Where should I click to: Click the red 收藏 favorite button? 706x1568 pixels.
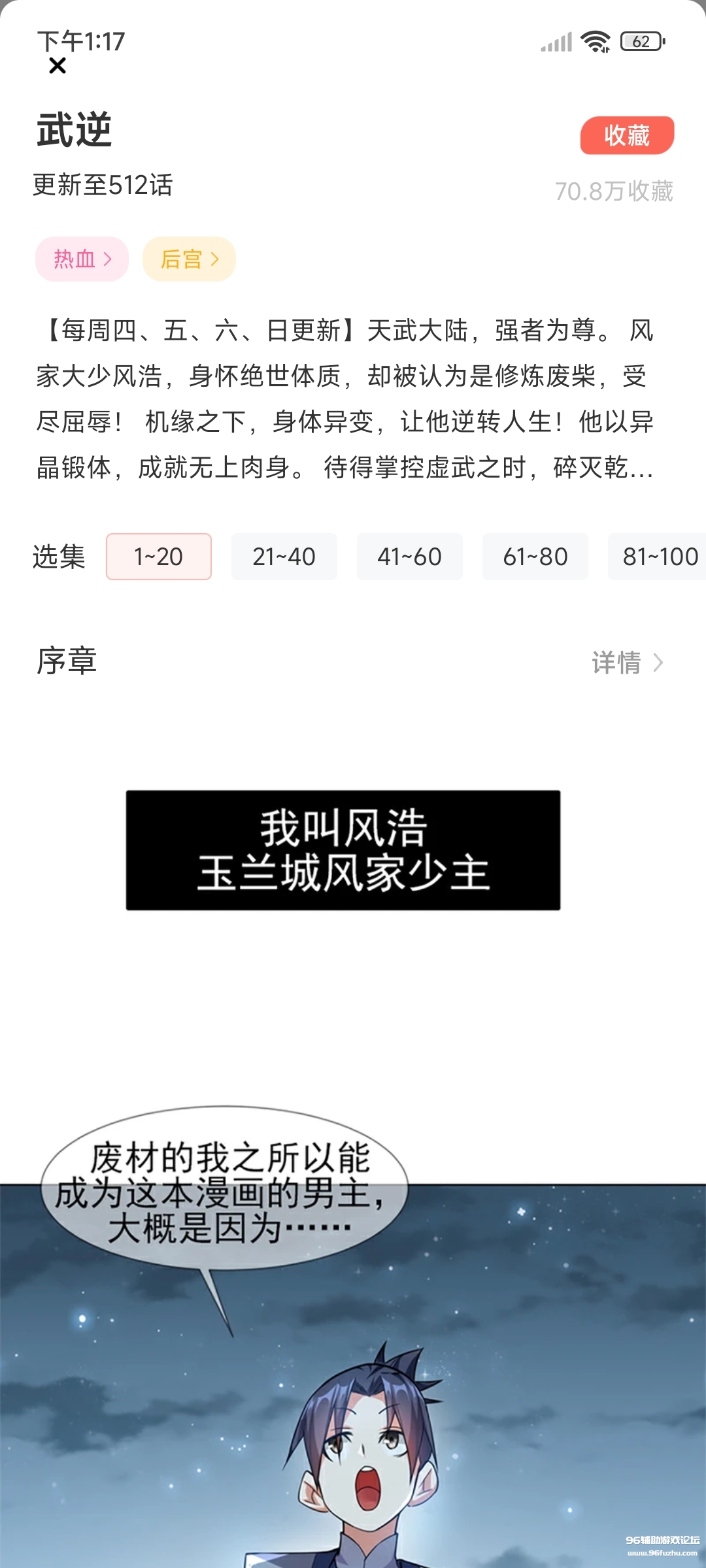(628, 135)
